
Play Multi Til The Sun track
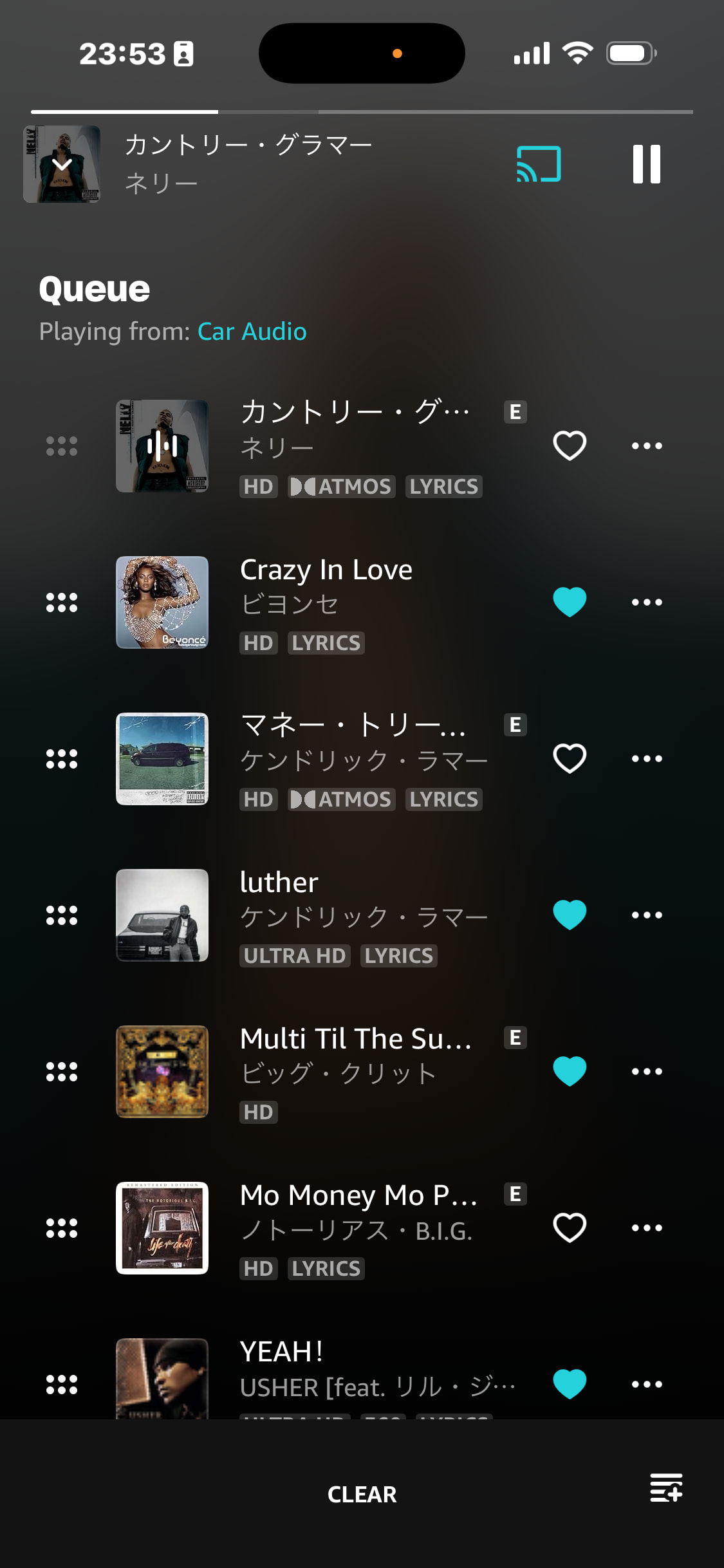pyautogui.click(x=355, y=1040)
